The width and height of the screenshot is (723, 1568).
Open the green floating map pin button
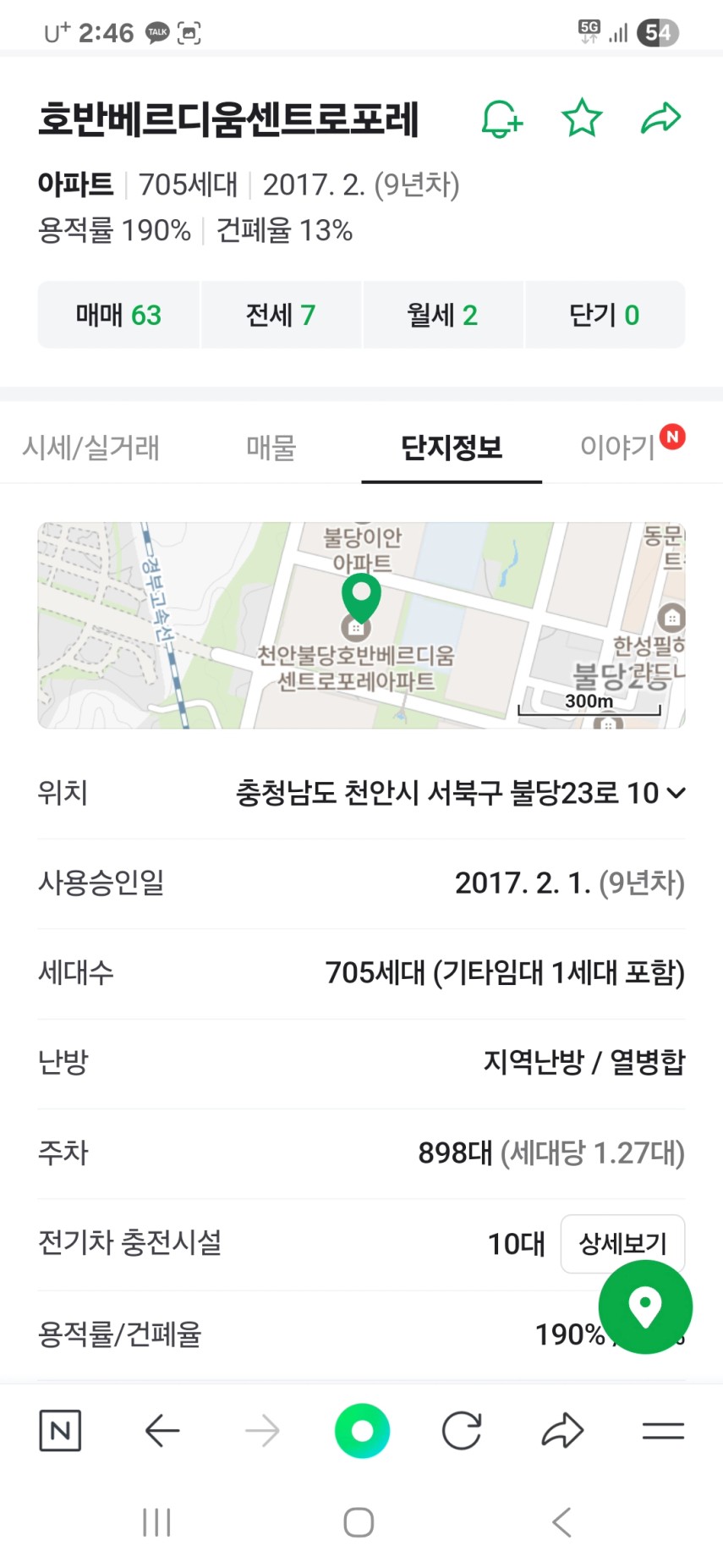tap(644, 1307)
